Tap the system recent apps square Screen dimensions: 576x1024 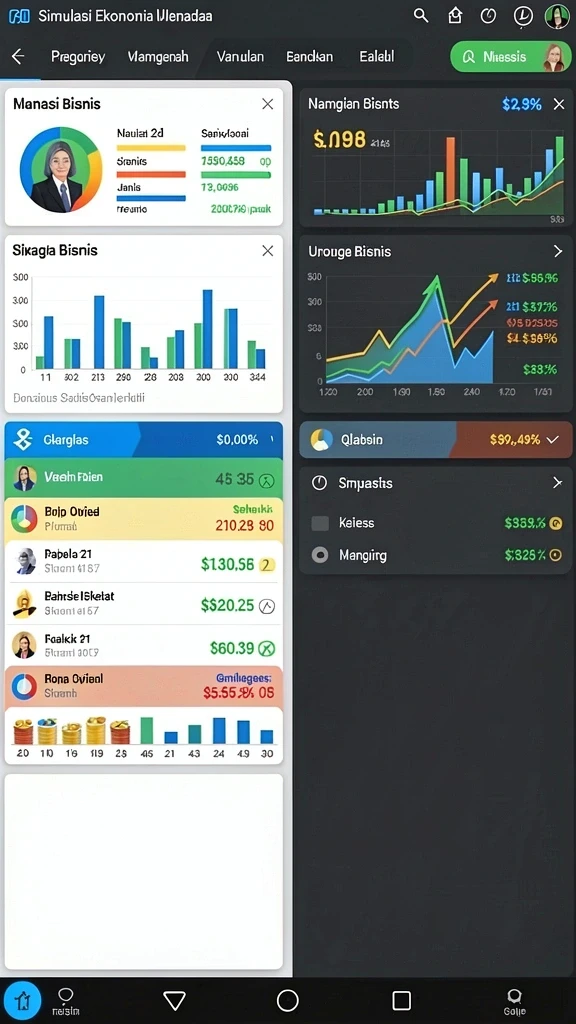click(x=402, y=1000)
